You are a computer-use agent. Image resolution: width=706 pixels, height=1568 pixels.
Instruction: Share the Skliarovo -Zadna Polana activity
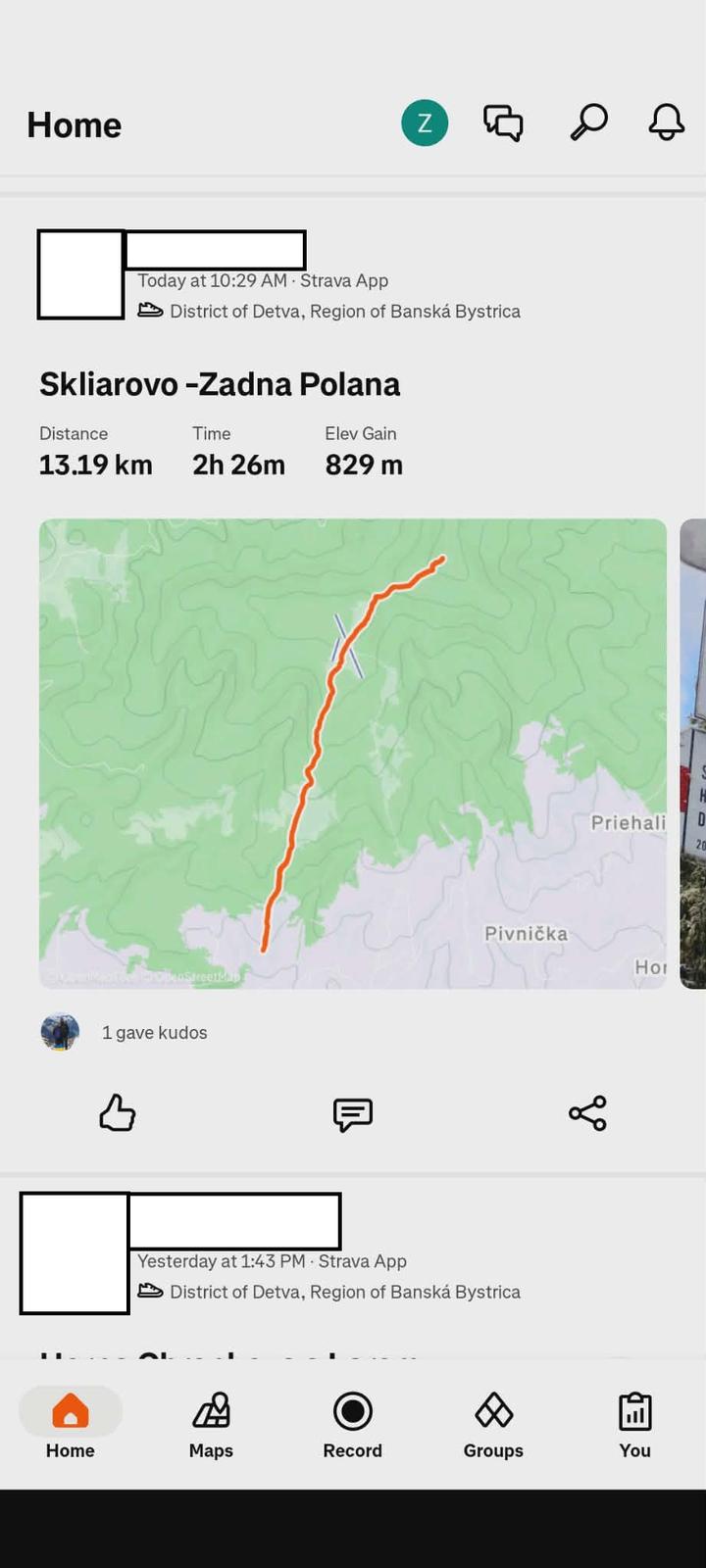tap(587, 1113)
